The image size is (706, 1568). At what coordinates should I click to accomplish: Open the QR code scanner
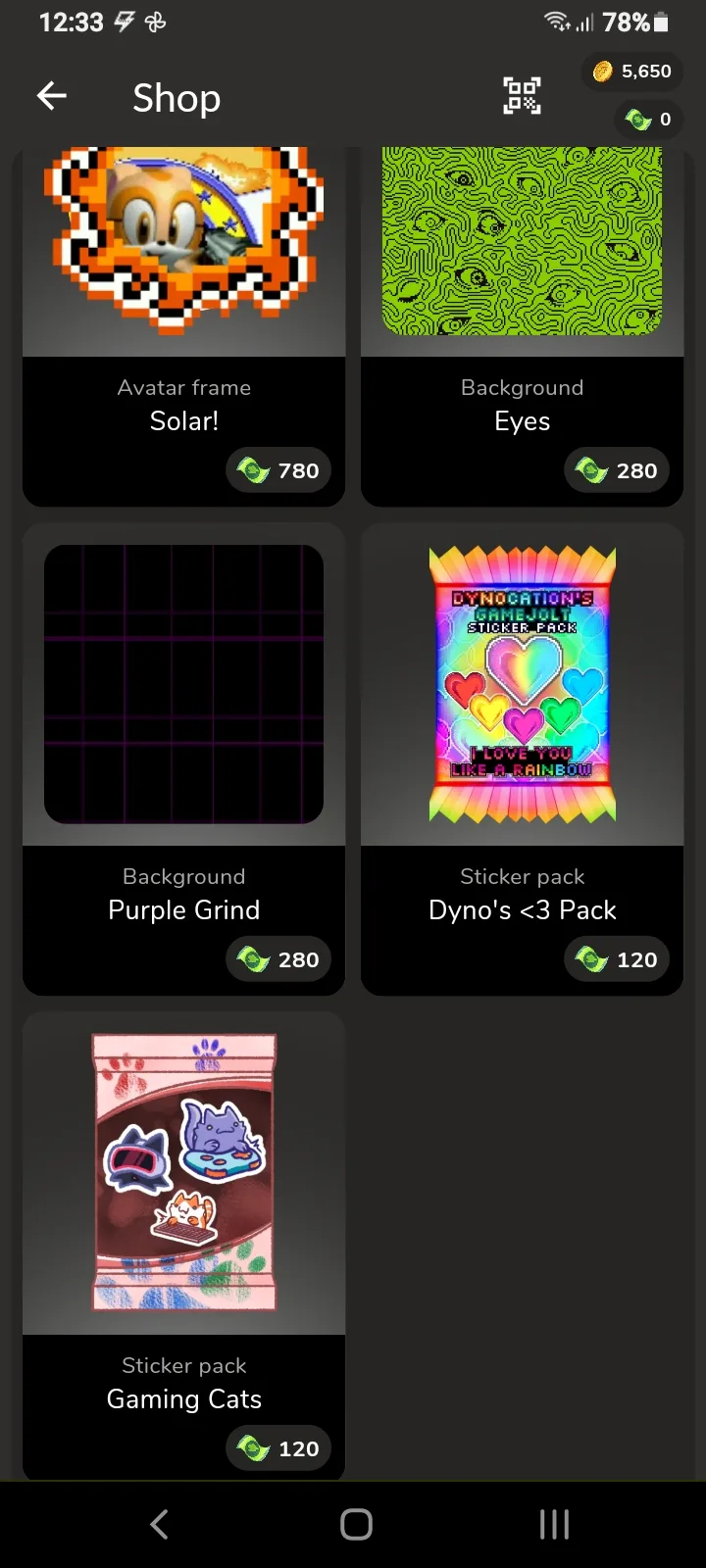pyautogui.click(x=522, y=96)
